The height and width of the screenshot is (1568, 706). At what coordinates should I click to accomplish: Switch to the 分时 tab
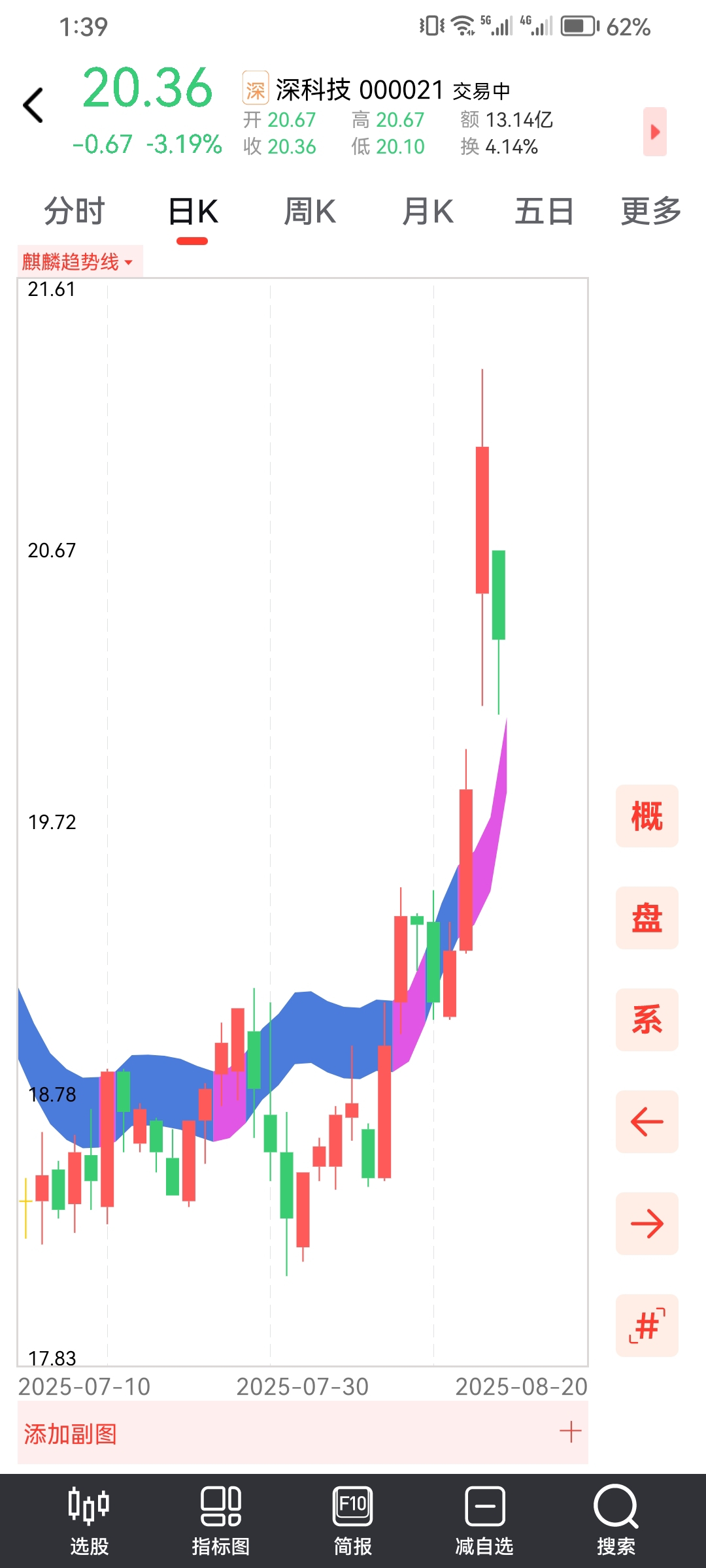click(75, 212)
